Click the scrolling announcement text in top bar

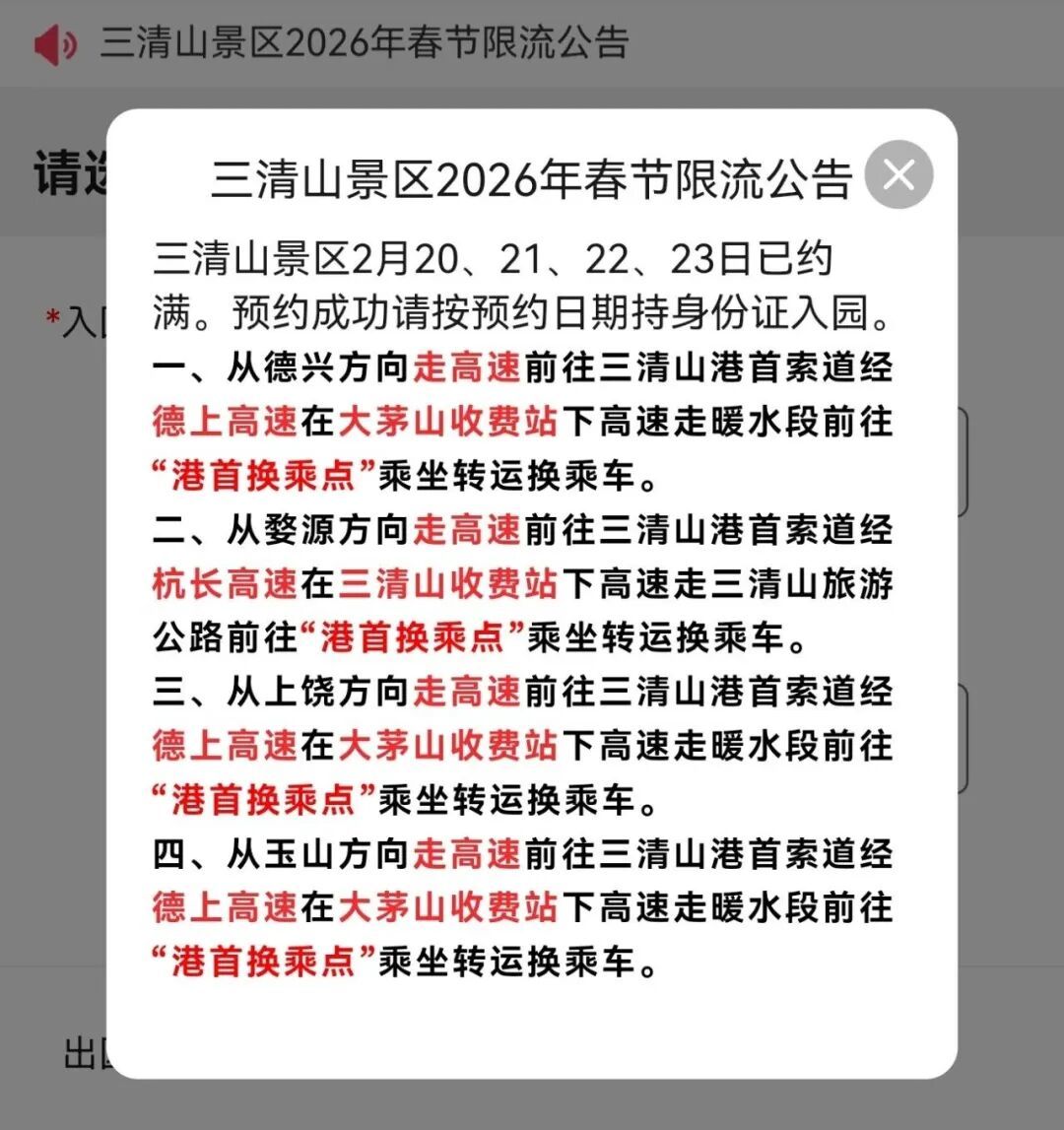point(365,43)
